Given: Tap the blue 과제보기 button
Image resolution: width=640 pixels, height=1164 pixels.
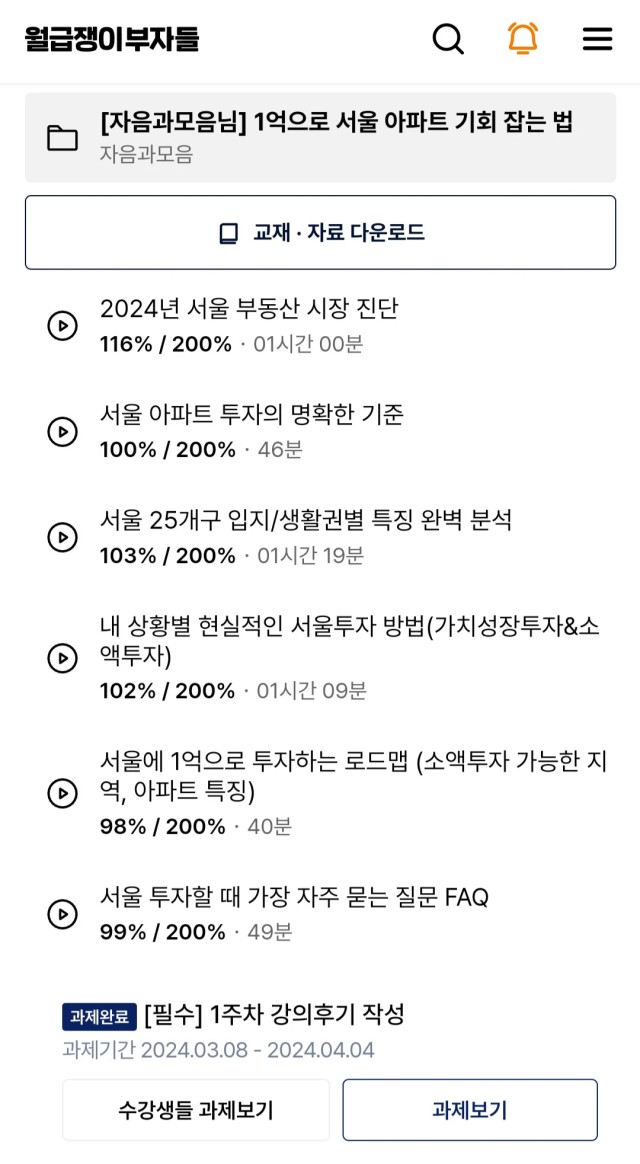Looking at the screenshot, I should [470, 1110].
